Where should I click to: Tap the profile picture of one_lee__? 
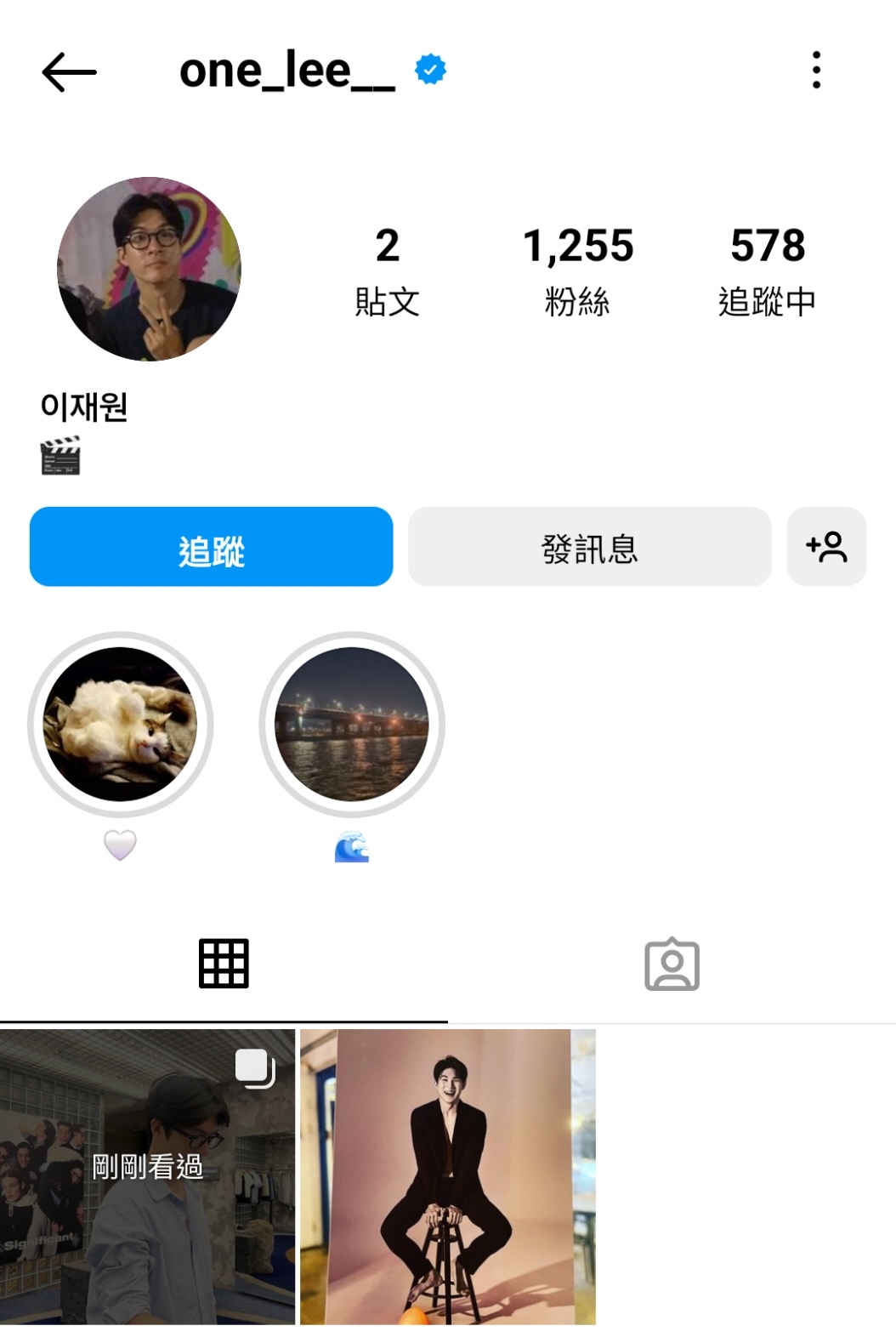(149, 269)
